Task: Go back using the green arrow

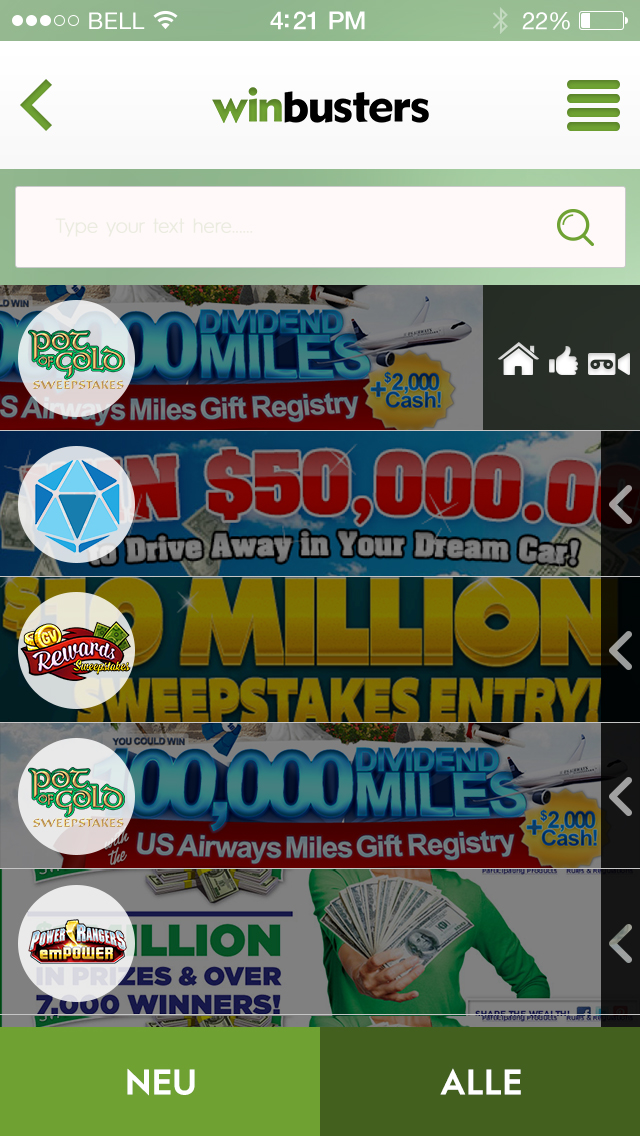Action: (36, 105)
